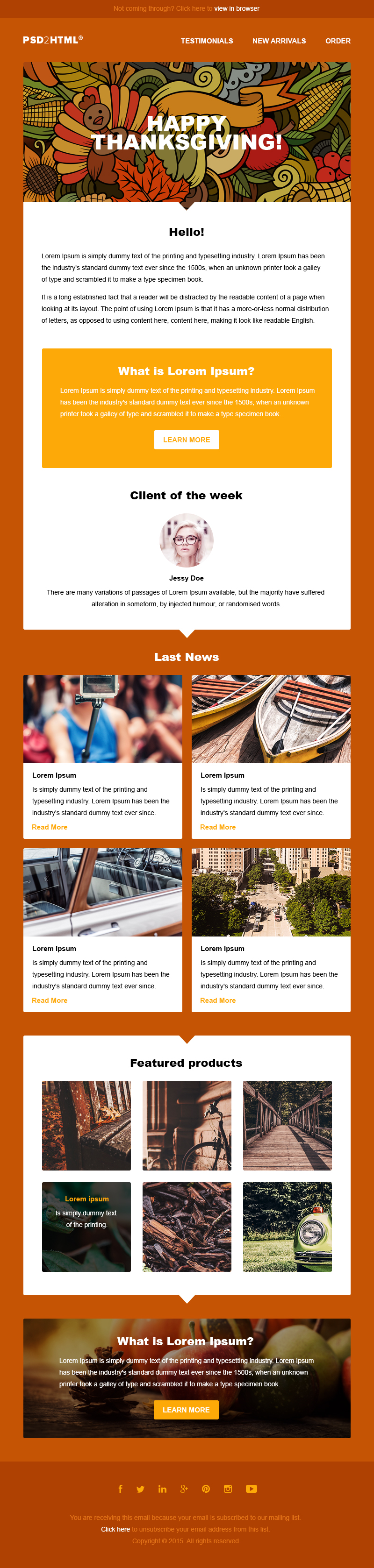Open the Order link
Image resolution: width=374 pixels, height=1568 pixels.
[338, 41]
